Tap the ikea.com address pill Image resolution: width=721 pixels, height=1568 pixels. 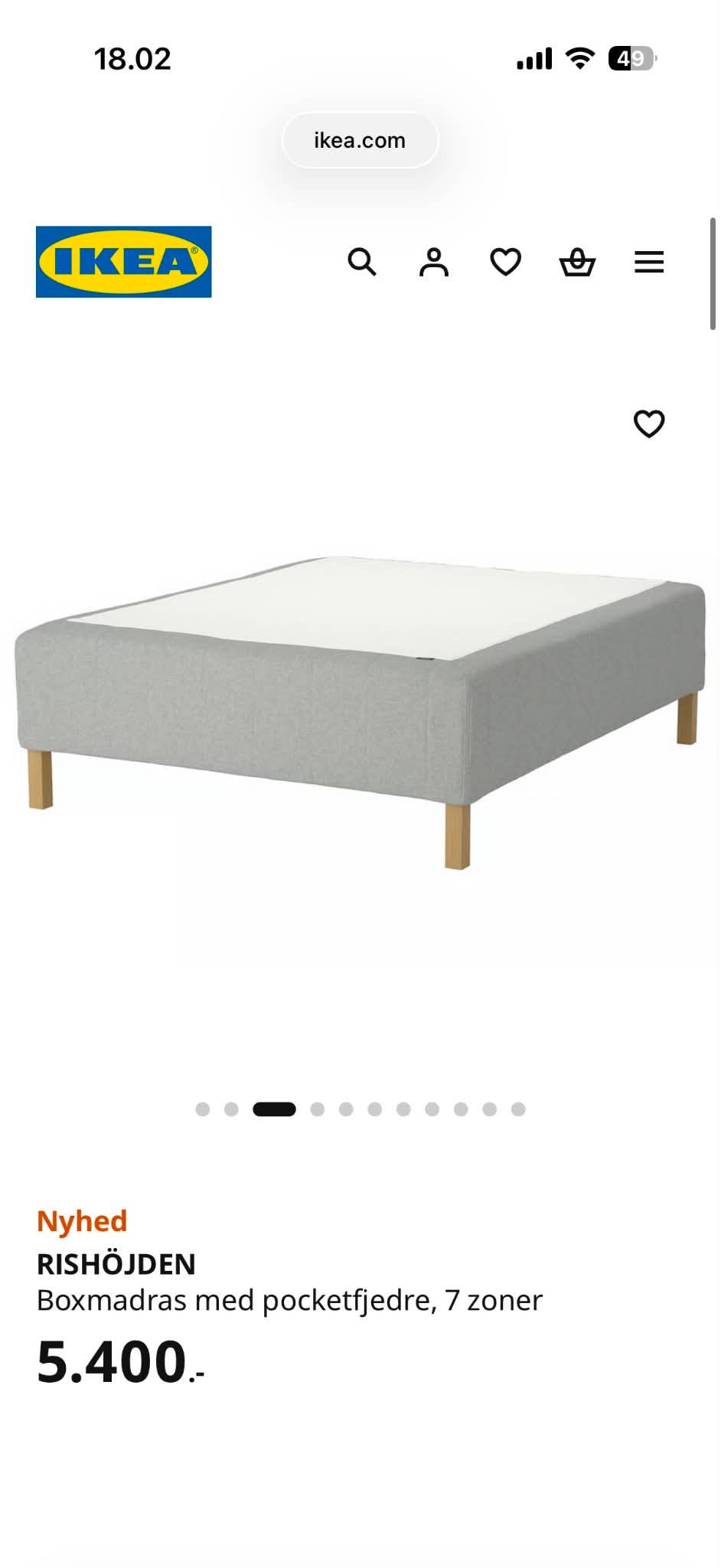pyautogui.click(x=360, y=140)
